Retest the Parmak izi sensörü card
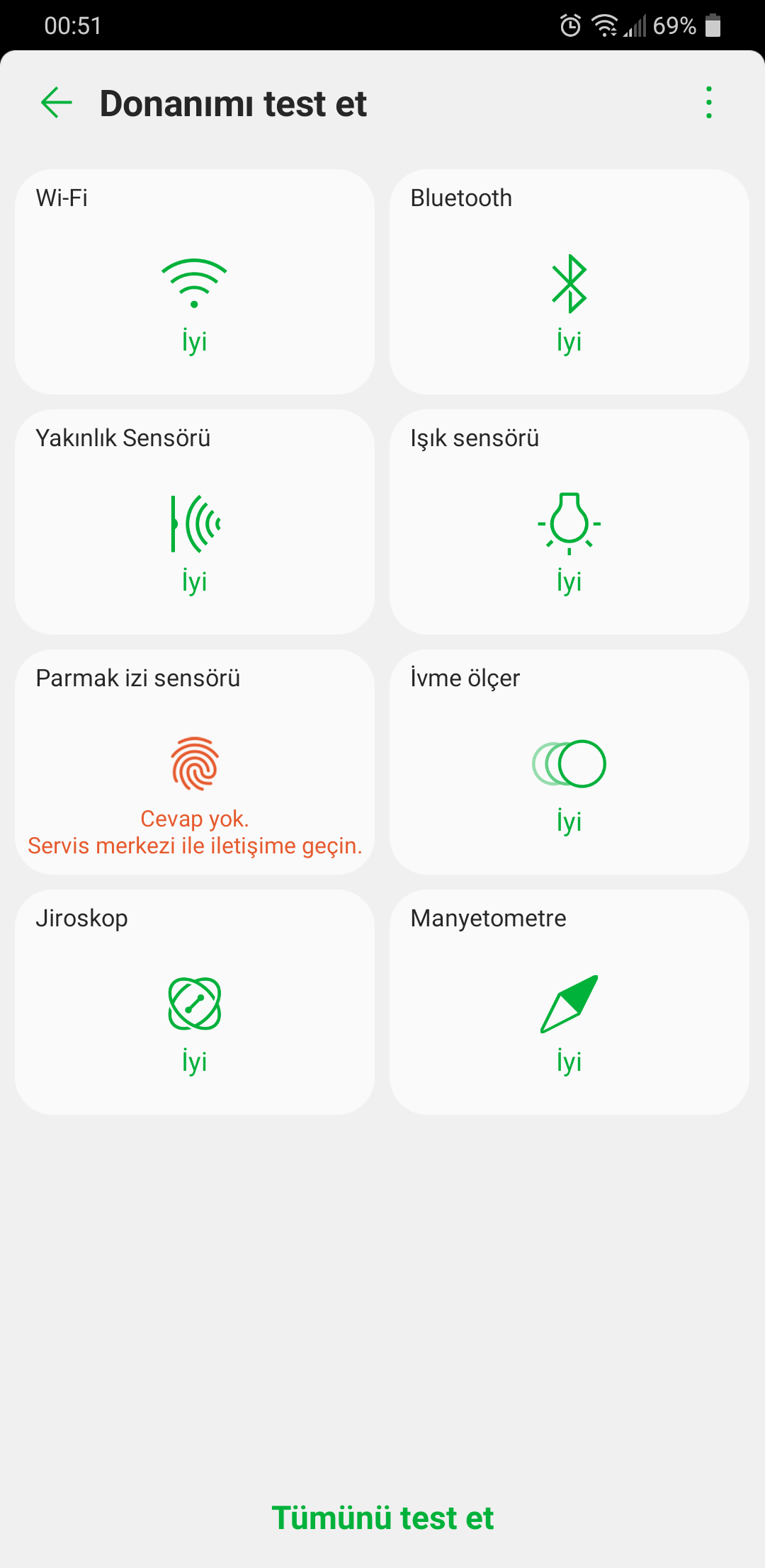Image resolution: width=765 pixels, height=1568 pixels. 195,762
